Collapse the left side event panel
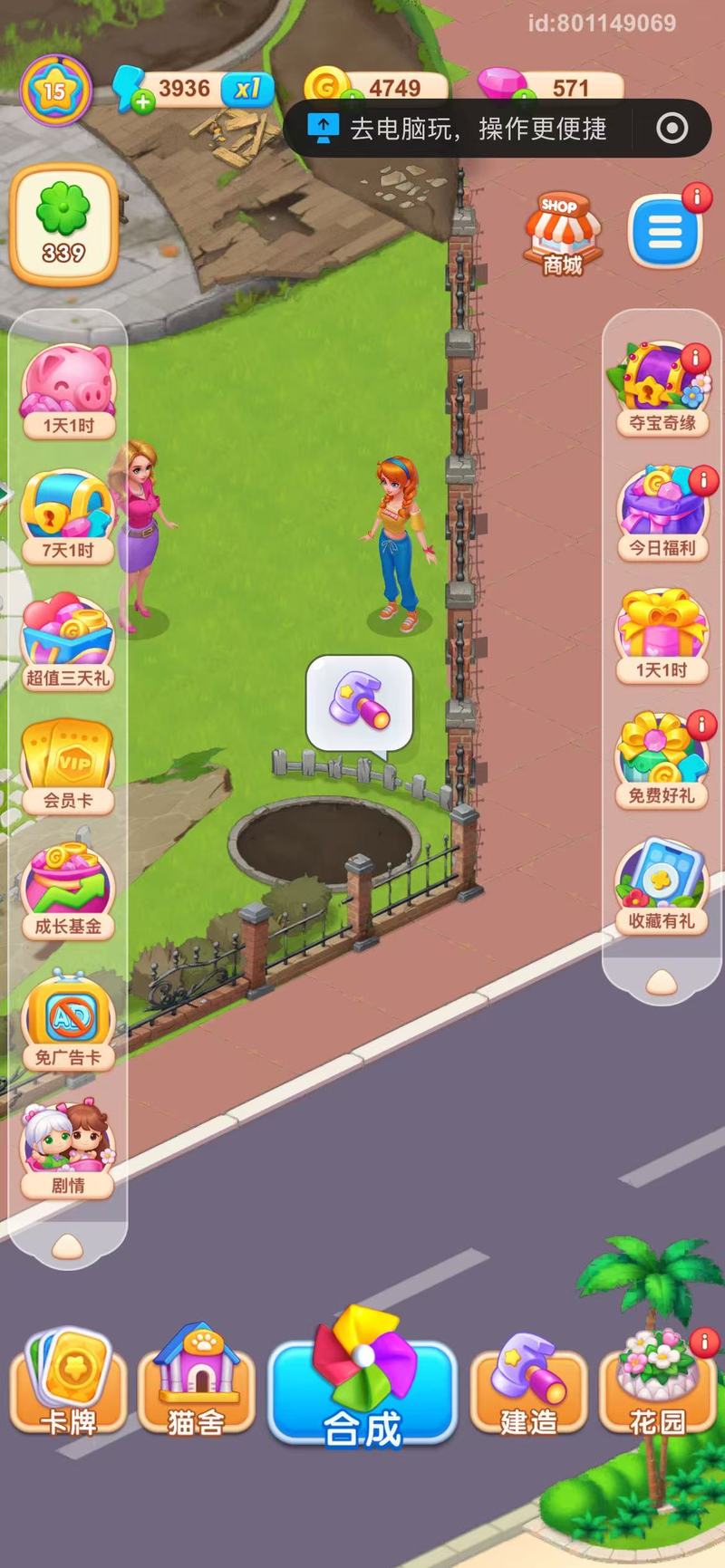This screenshot has height=1568, width=725. click(68, 1247)
